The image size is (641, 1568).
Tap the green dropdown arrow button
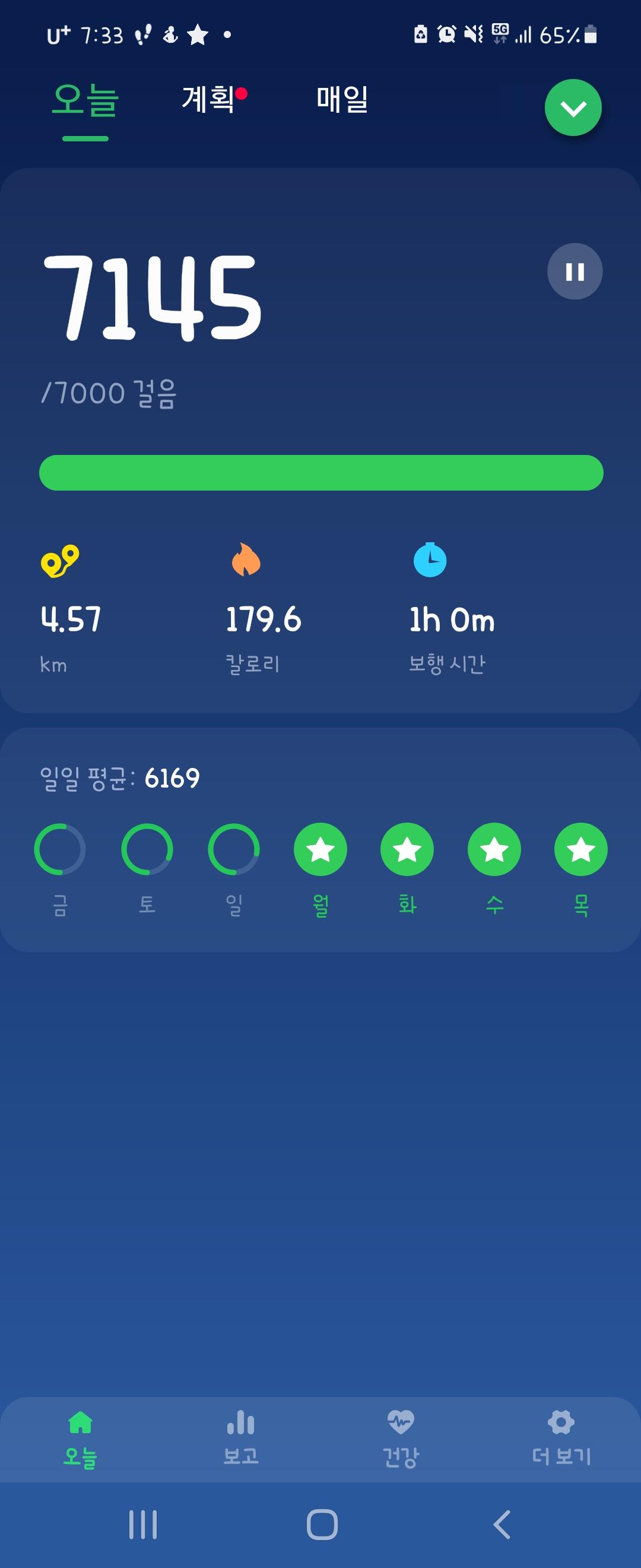pyautogui.click(x=572, y=108)
